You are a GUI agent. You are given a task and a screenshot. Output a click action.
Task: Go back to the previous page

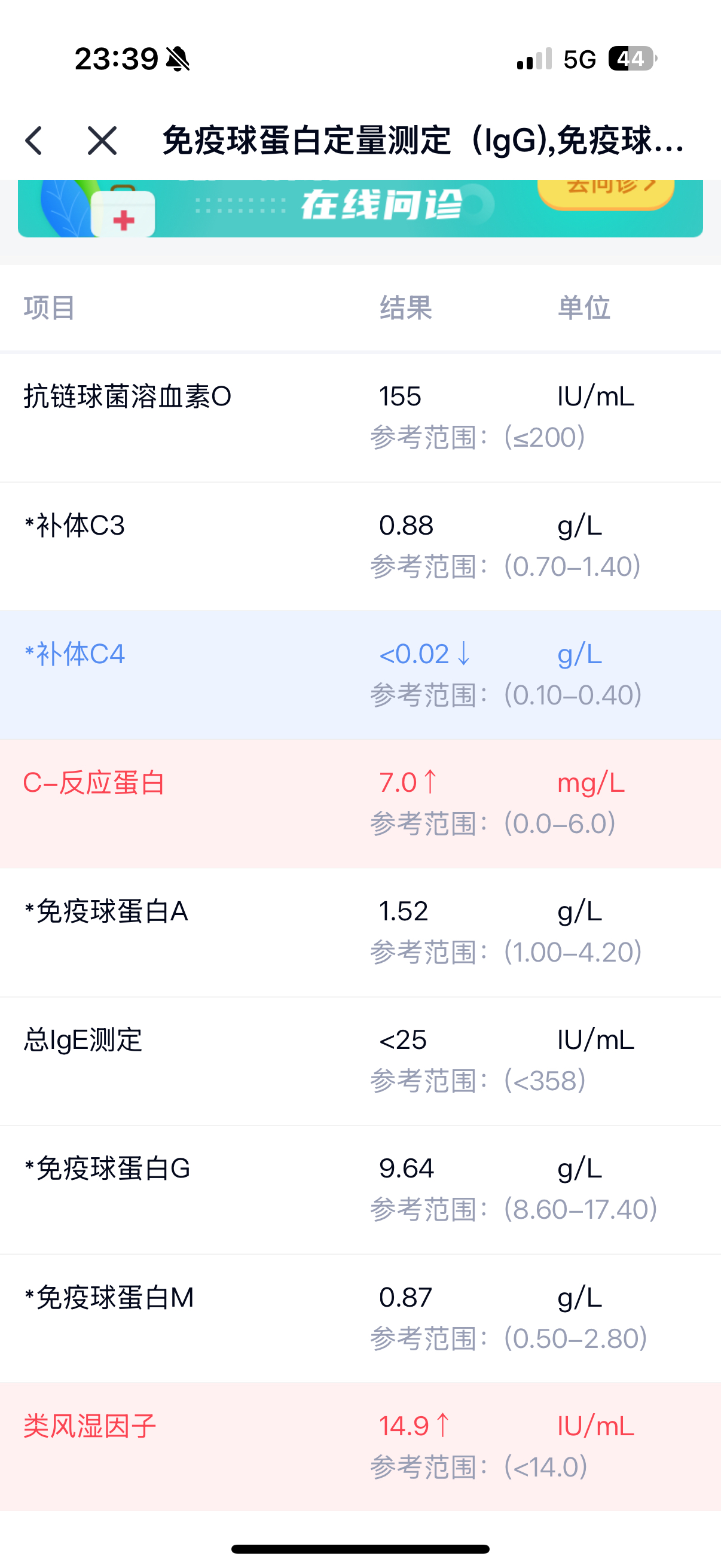point(34,141)
